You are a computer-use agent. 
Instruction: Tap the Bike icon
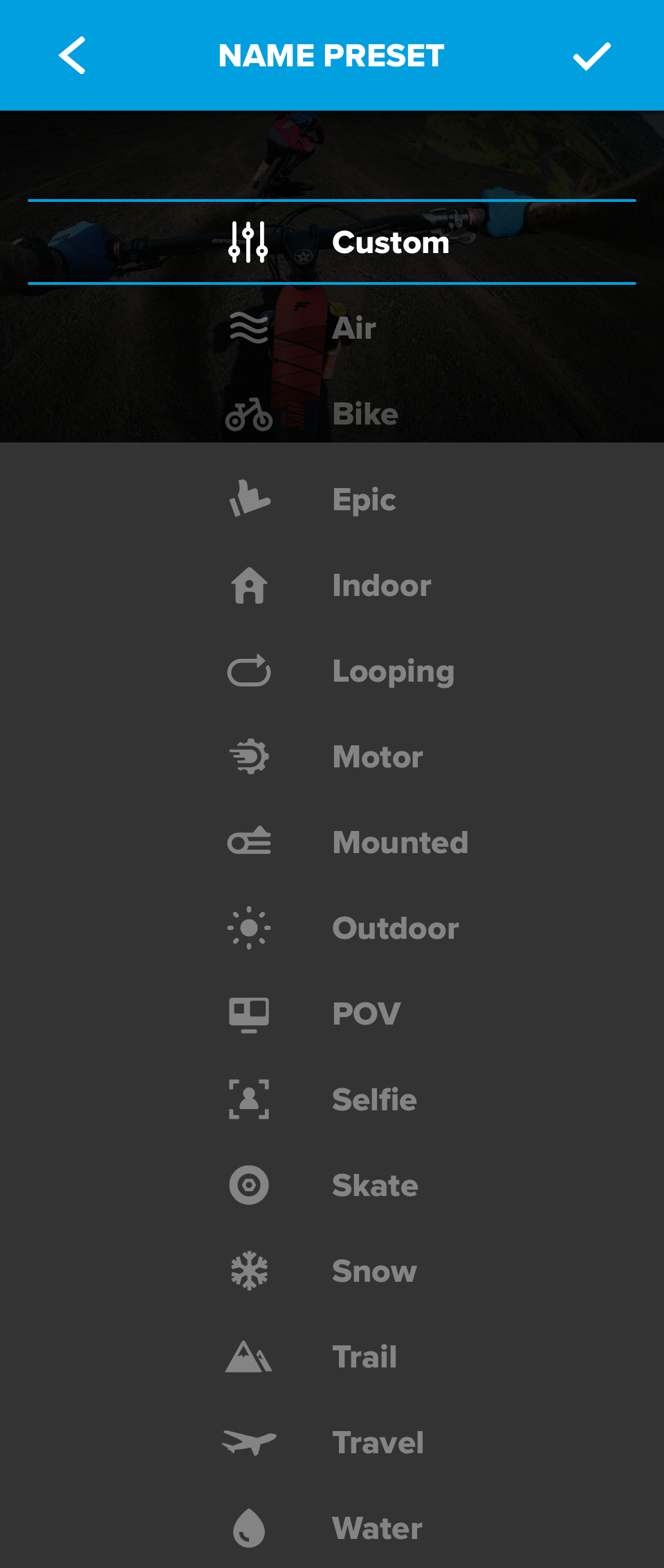coord(248,414)
